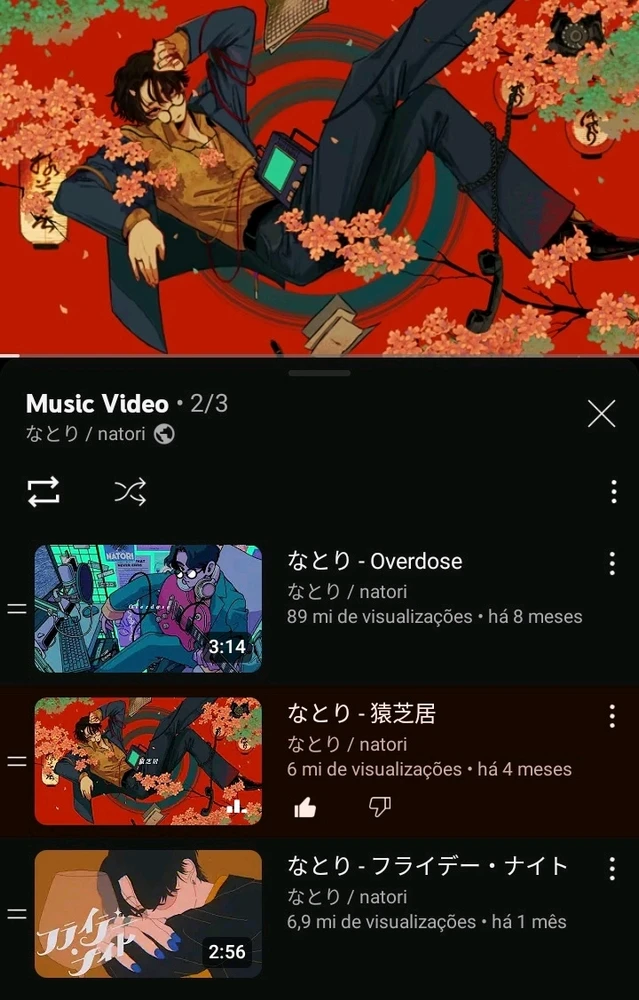The image size is (639, 1000).
Task: Play なとり - フライデー・ナイト
Action: click(148, 913)
